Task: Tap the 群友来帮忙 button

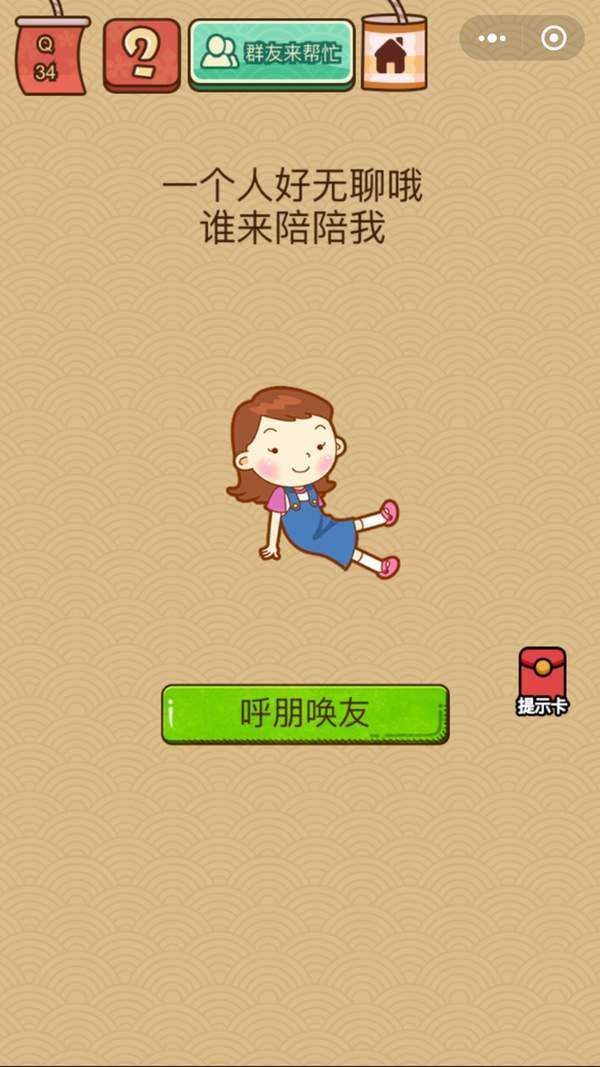Action: coord(272,53)
